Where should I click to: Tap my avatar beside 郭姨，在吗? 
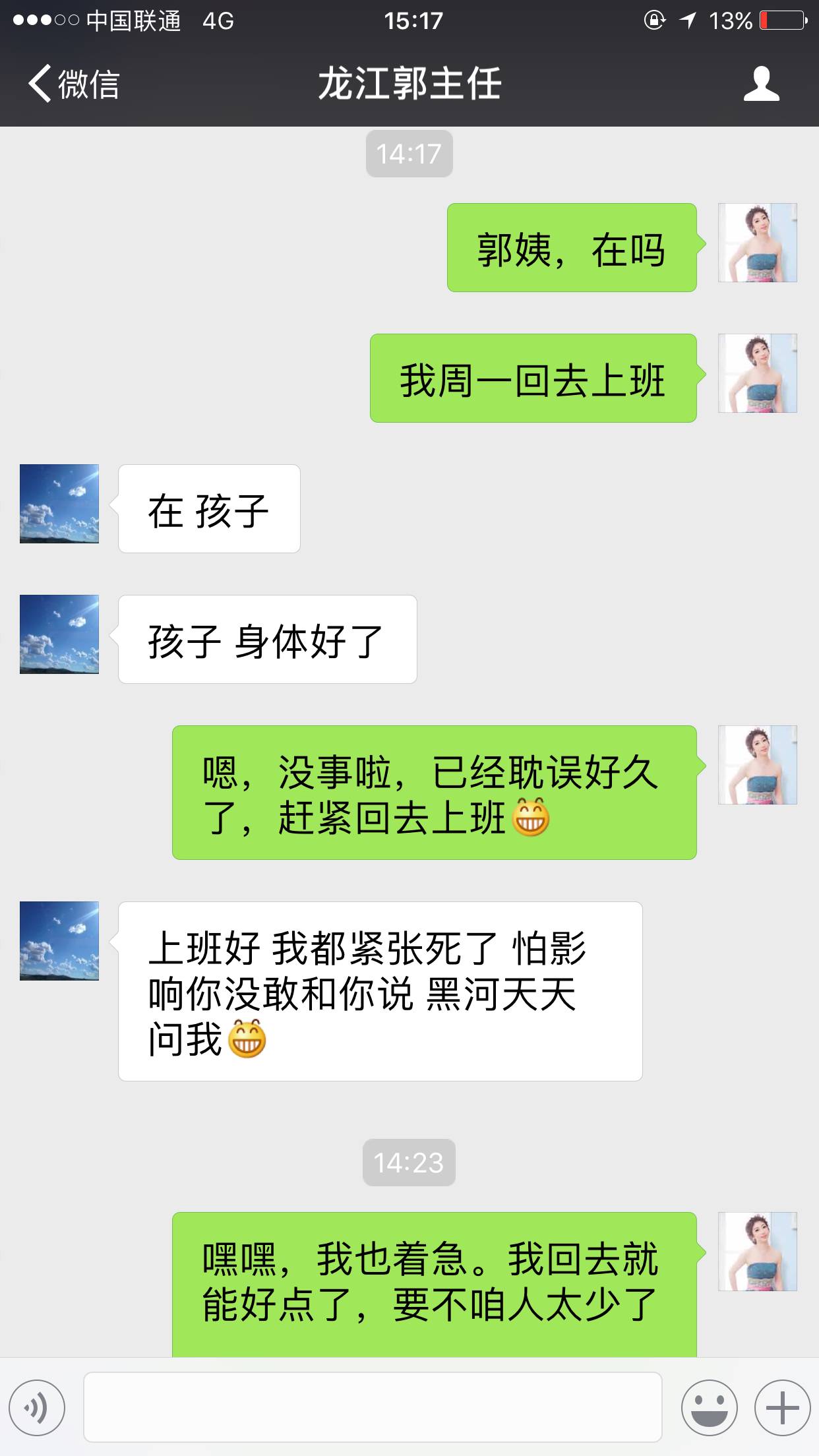pos(757,243)
